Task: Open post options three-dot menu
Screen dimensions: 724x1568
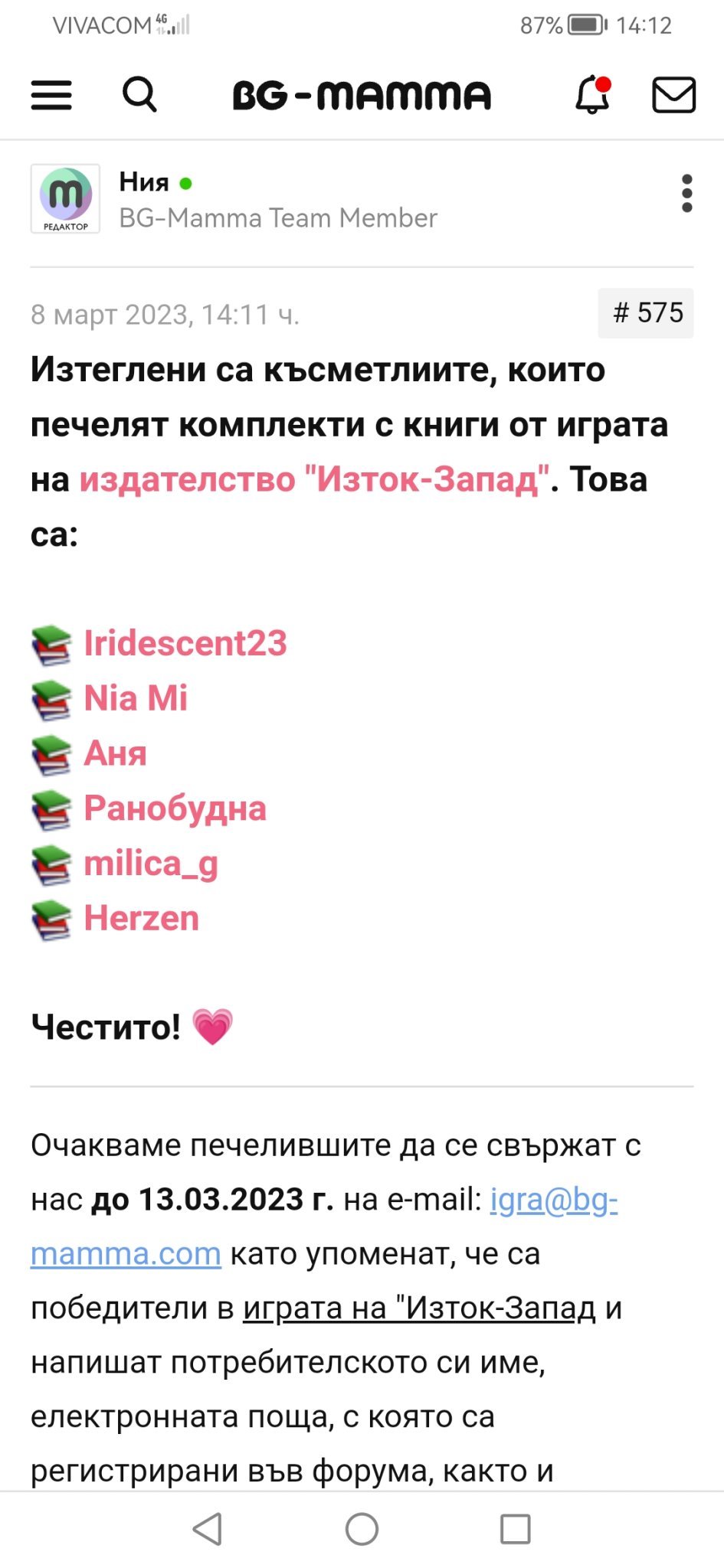Action: point(686,193)
